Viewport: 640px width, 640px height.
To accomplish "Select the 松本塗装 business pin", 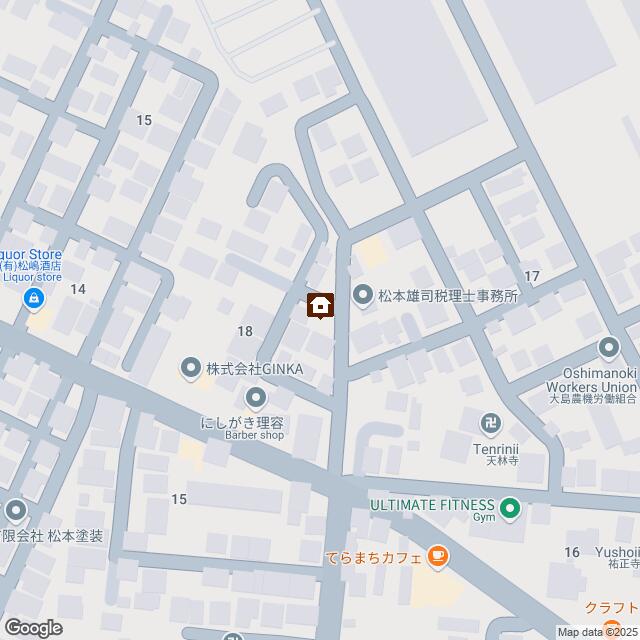I will [x=16, y=510].
